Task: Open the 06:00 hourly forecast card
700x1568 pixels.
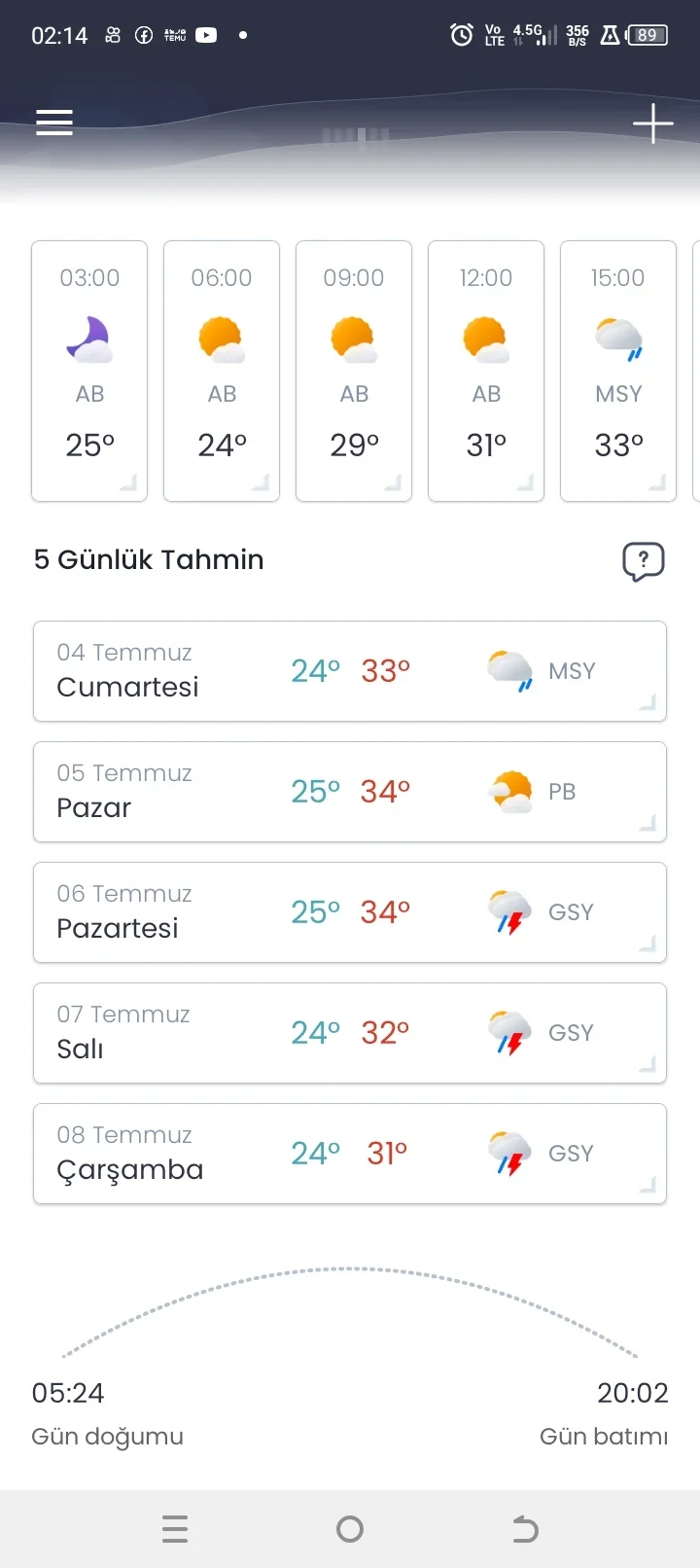Action: tap(222, 371)
